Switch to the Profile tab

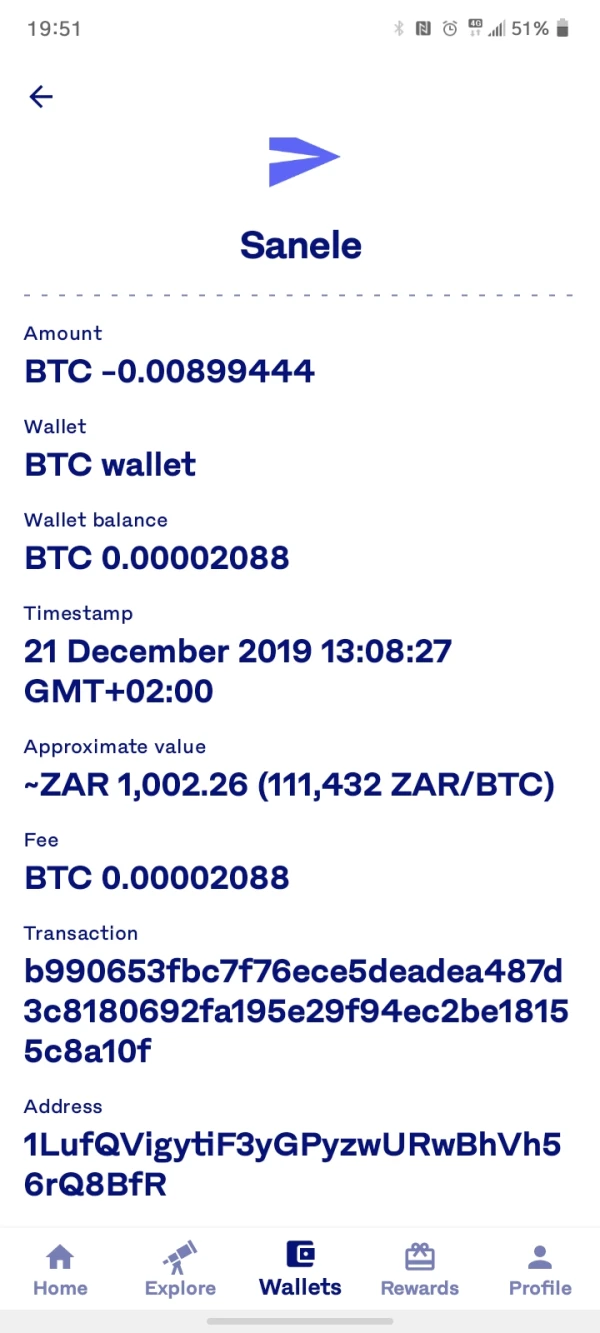(540, 1269)
